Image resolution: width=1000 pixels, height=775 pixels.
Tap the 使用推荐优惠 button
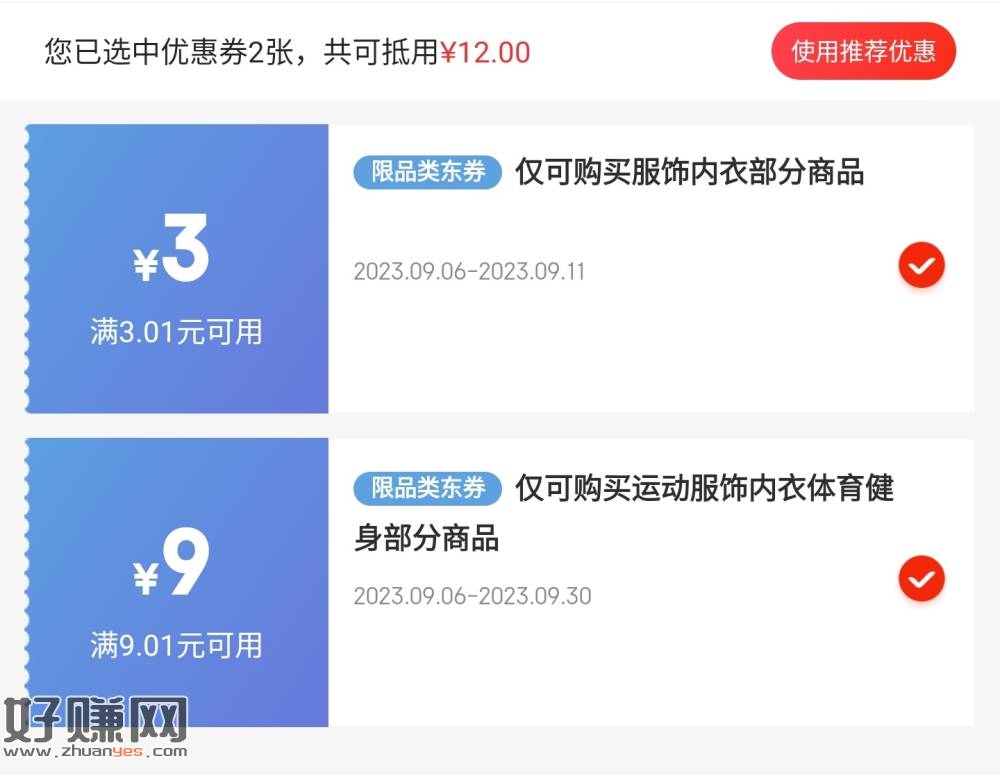[x=863, y=51]
